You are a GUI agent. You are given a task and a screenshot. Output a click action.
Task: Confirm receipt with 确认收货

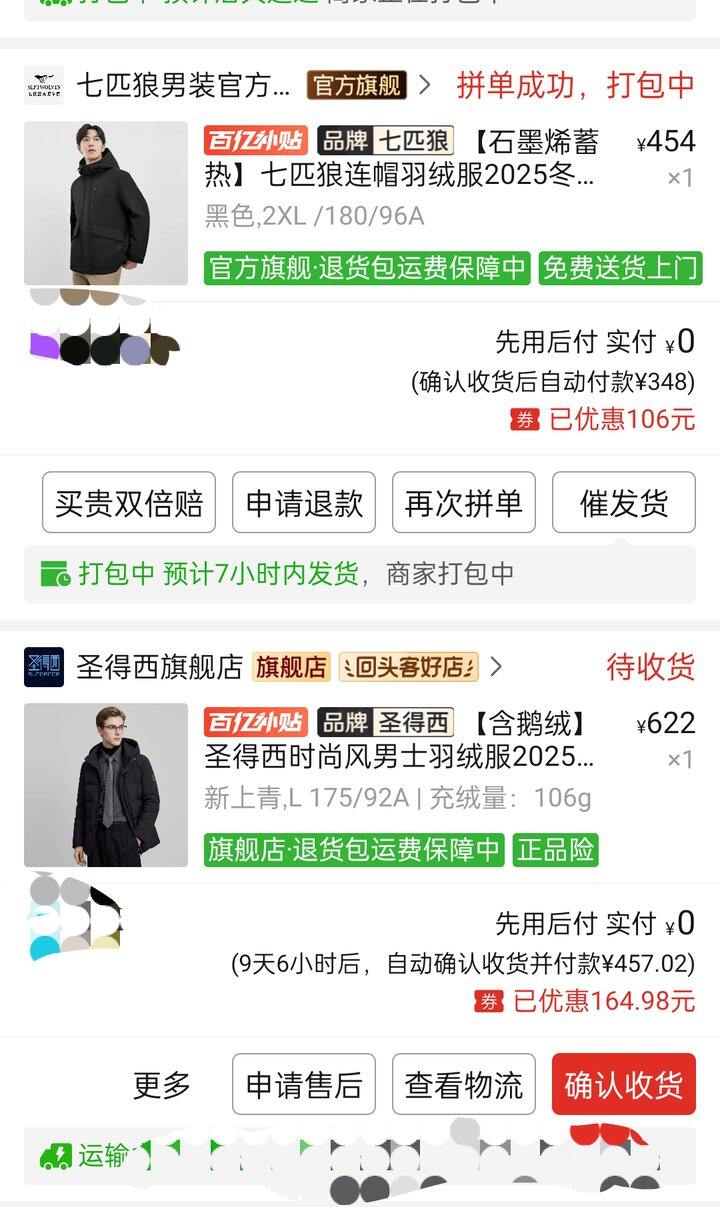(x=624, y=1085)
